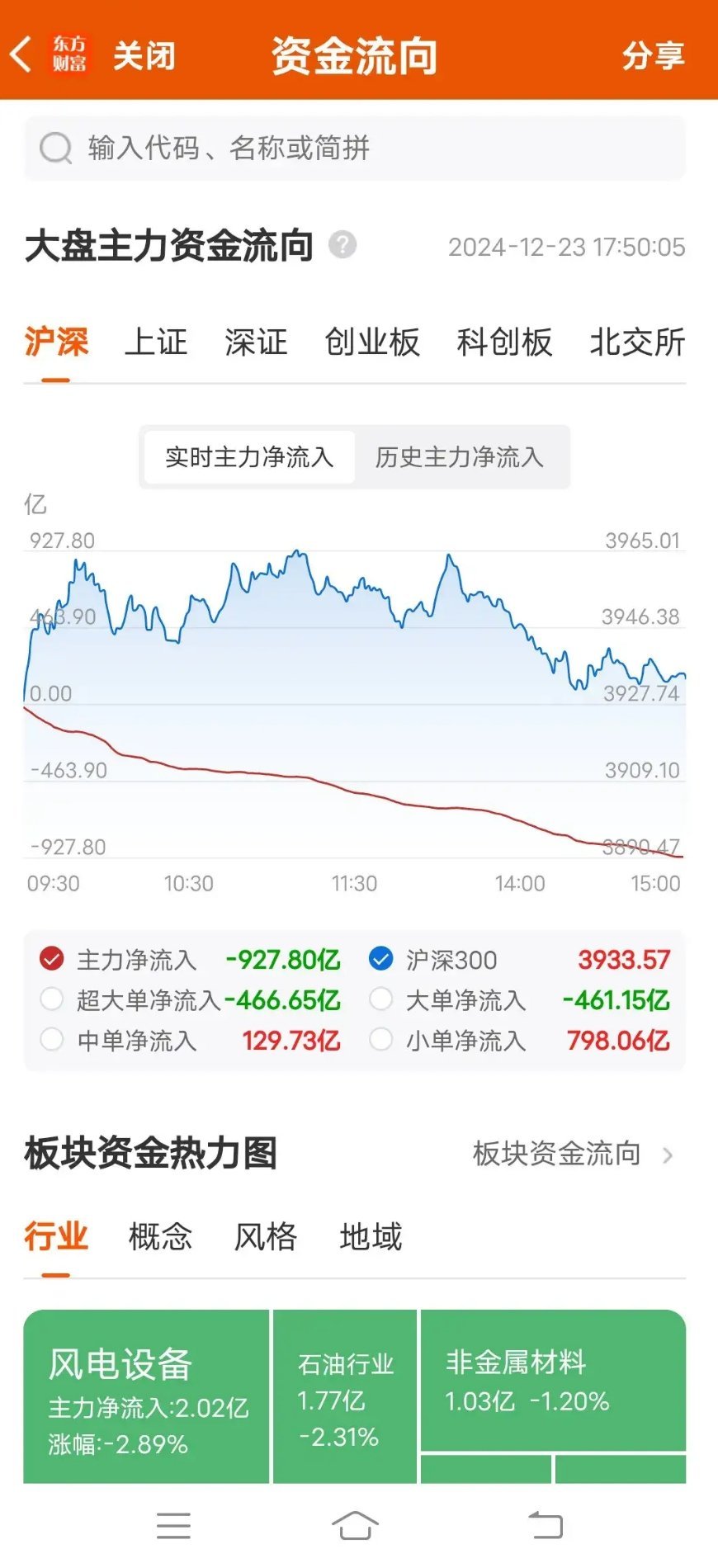Uncheck the 沪深300 index overlay
This screenshot has height=1568, width=718.
pos(381,960)
